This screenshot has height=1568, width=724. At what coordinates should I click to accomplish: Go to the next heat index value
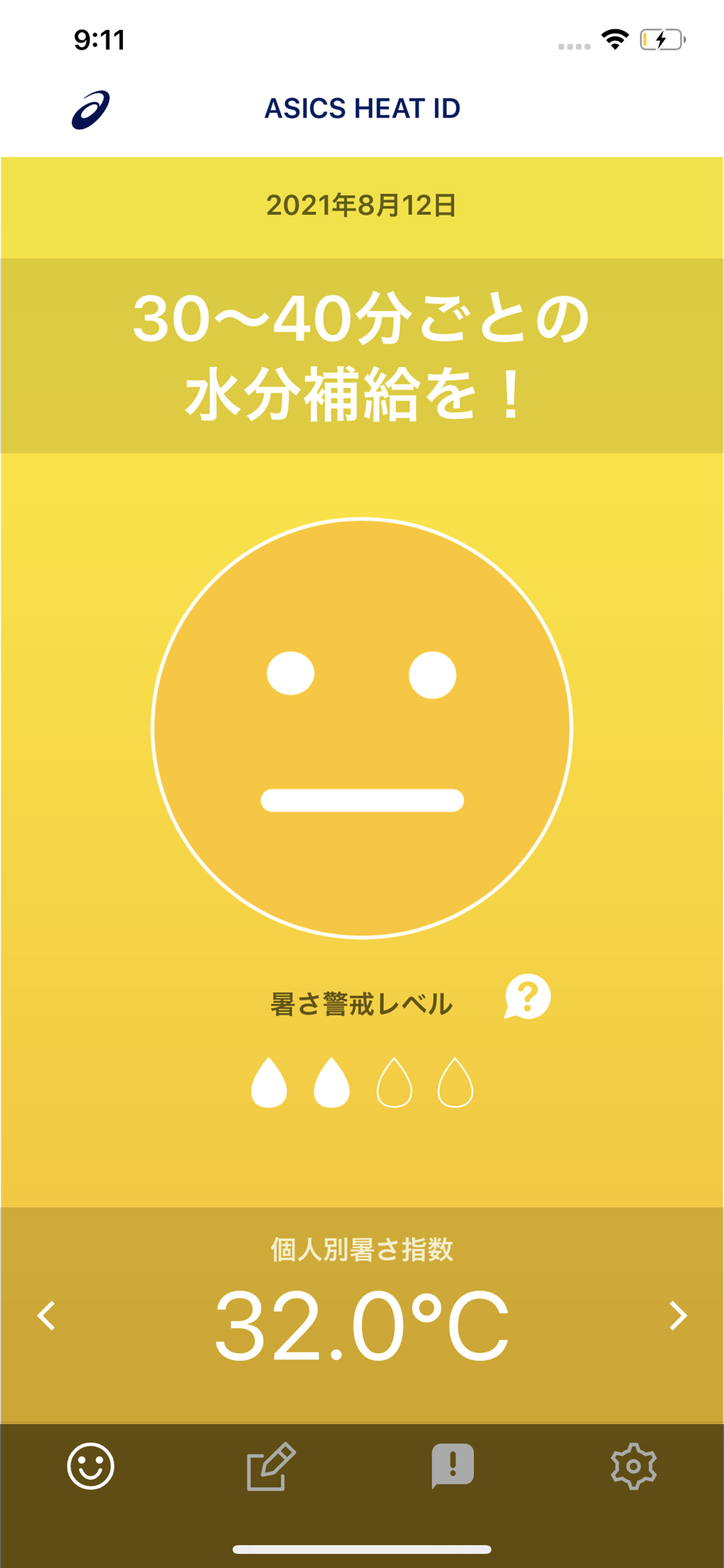tap(678, 1316)
